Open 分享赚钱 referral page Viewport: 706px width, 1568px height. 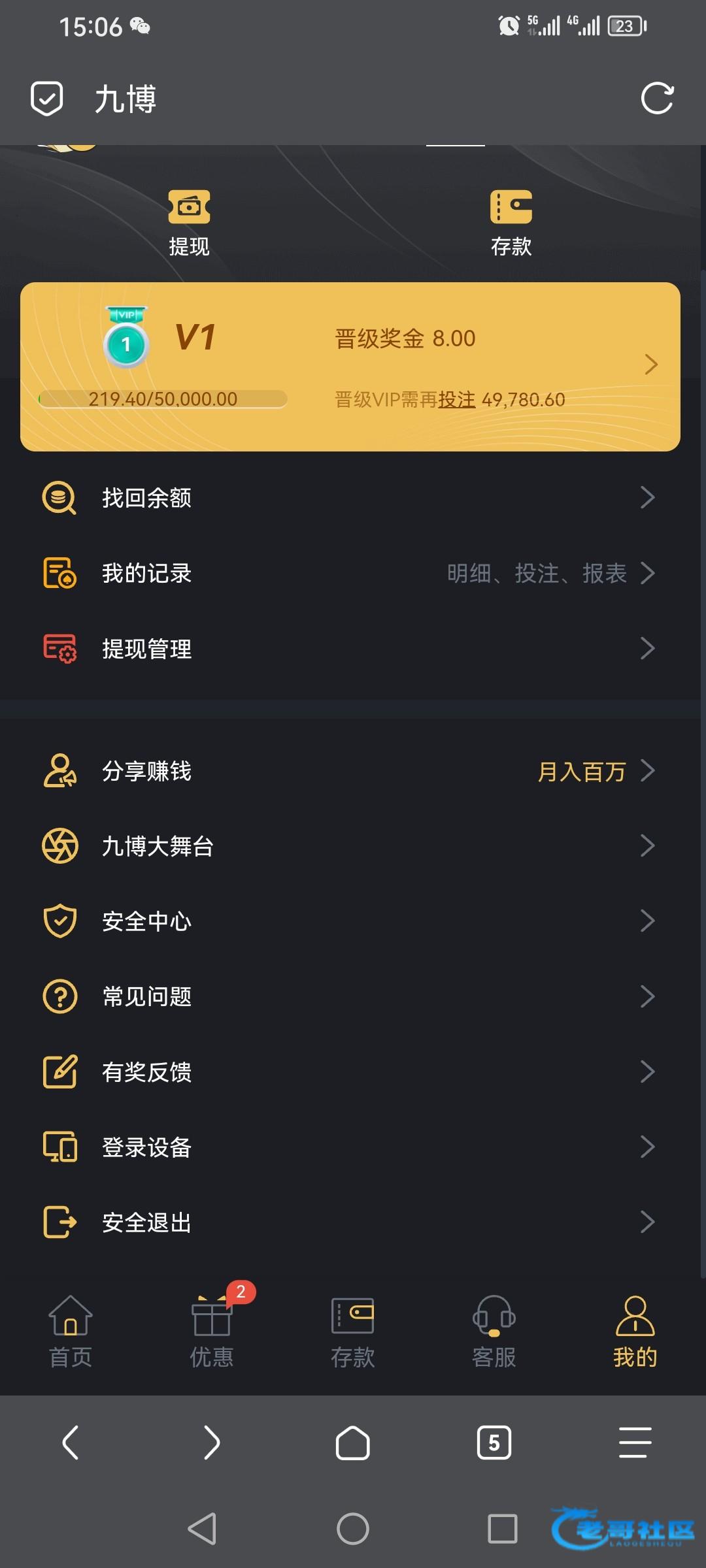(350, 771)
